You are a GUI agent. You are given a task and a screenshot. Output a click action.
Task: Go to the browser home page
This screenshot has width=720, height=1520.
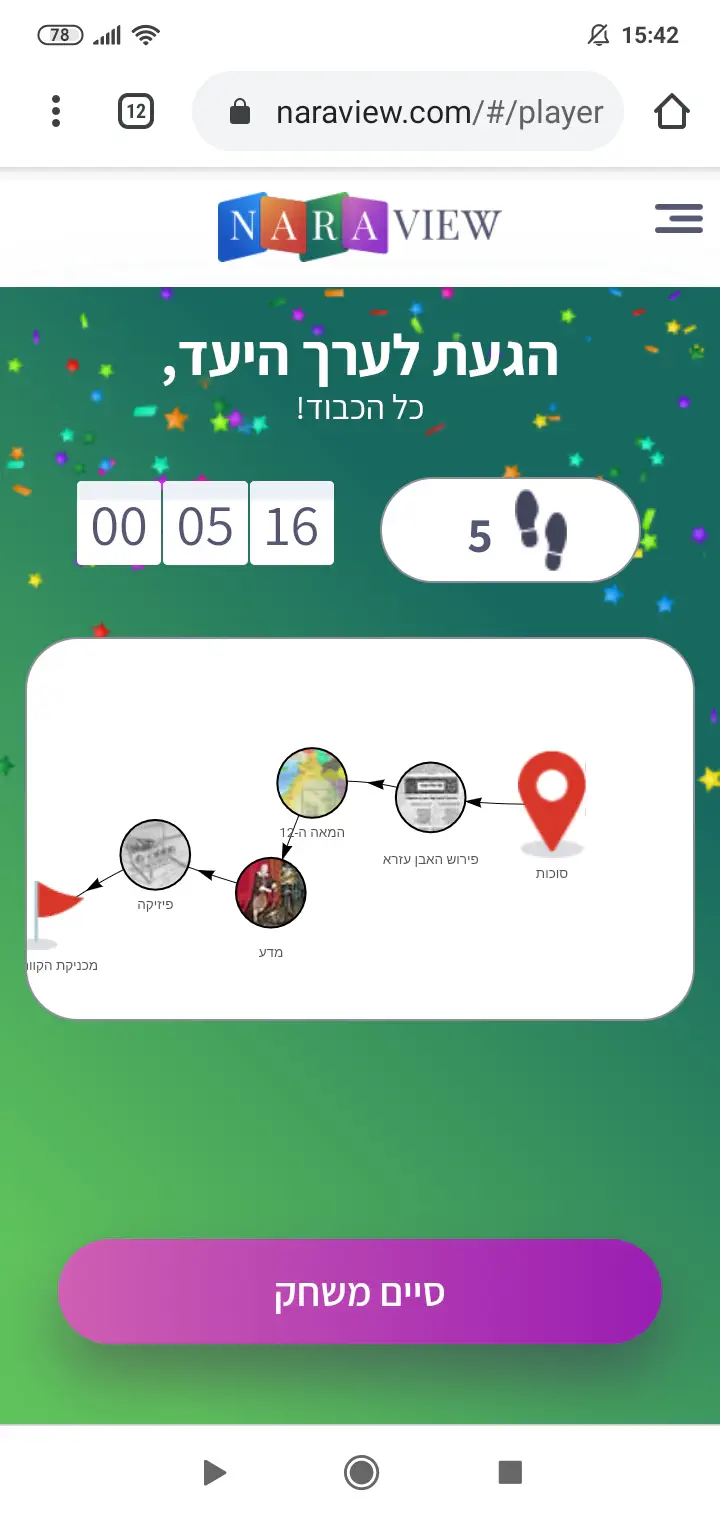pos(672,111)
